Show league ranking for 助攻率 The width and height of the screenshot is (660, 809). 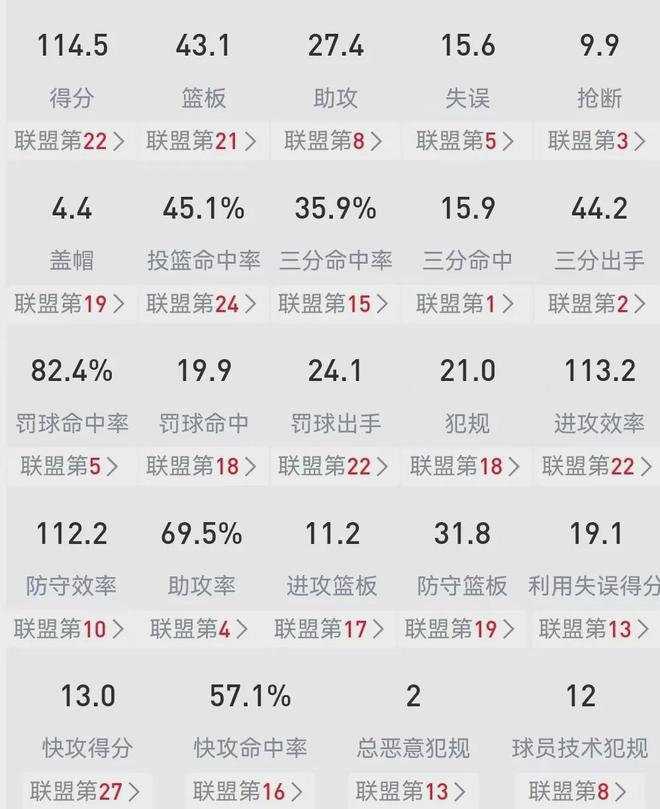(x=201, y=629)
